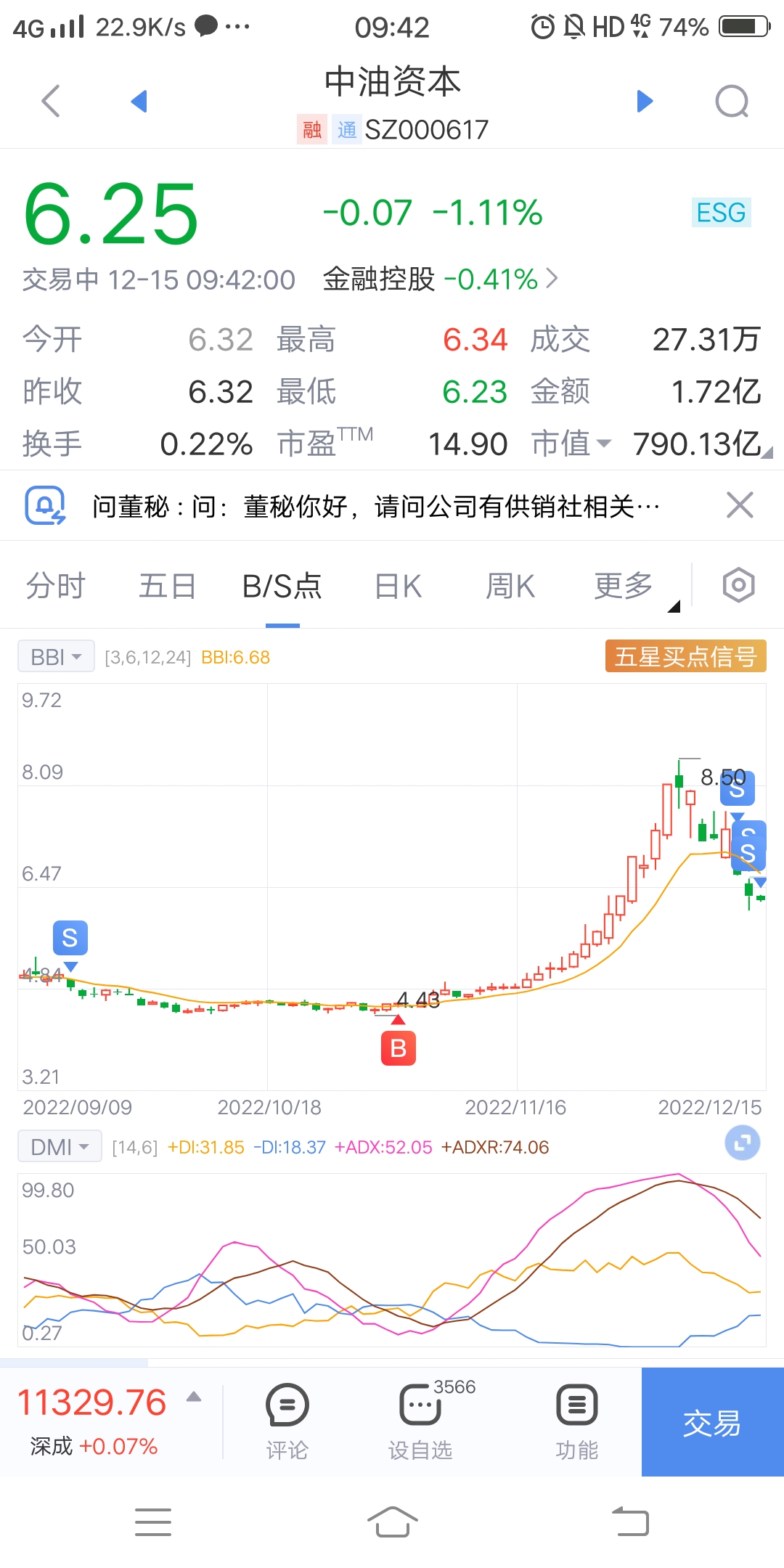Open the 金融控股 sector link
Image resolution: width=784 pixels, height=1568 pixels.
click(440, 279)
